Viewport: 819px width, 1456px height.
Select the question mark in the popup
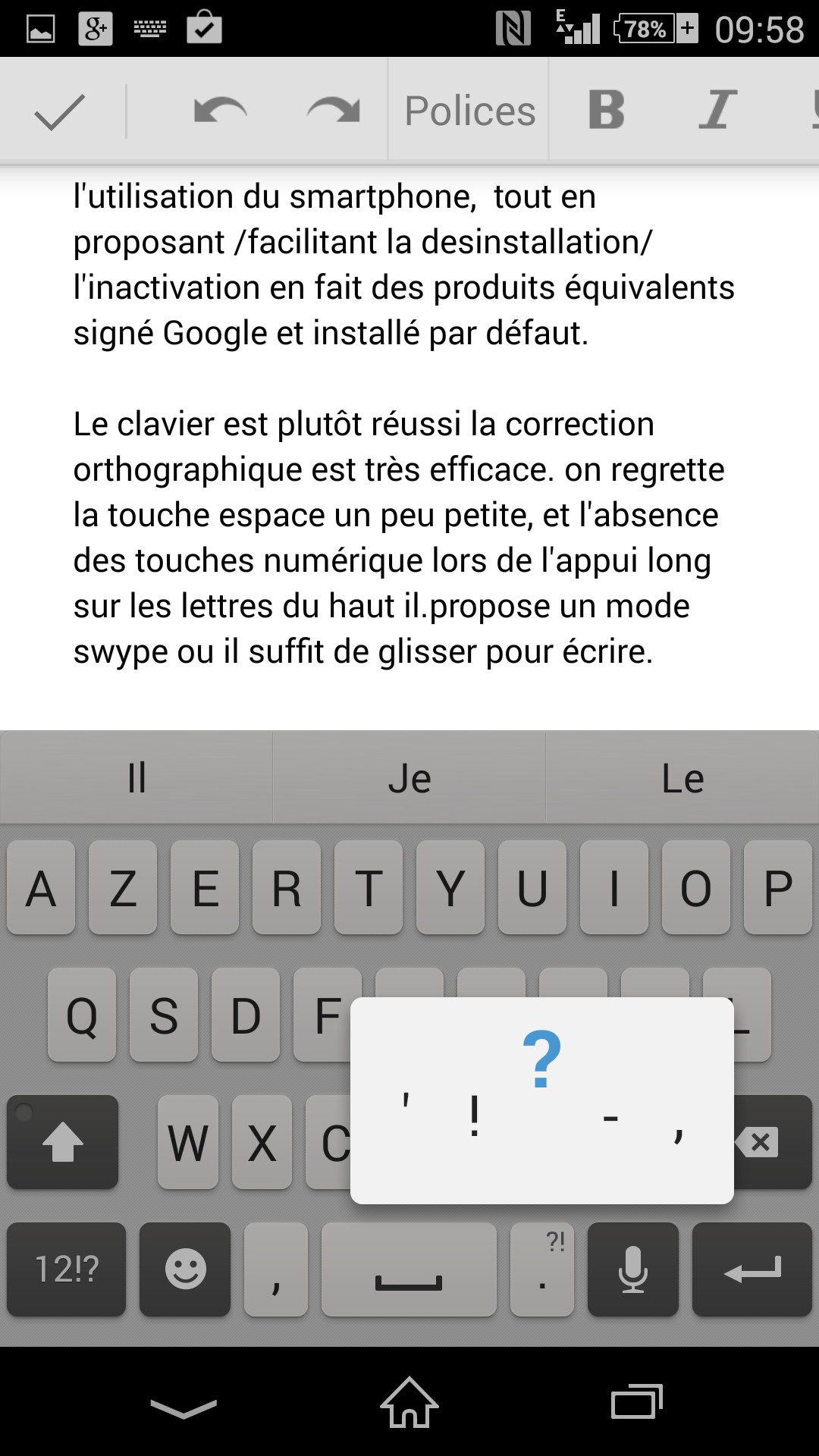541,1060
